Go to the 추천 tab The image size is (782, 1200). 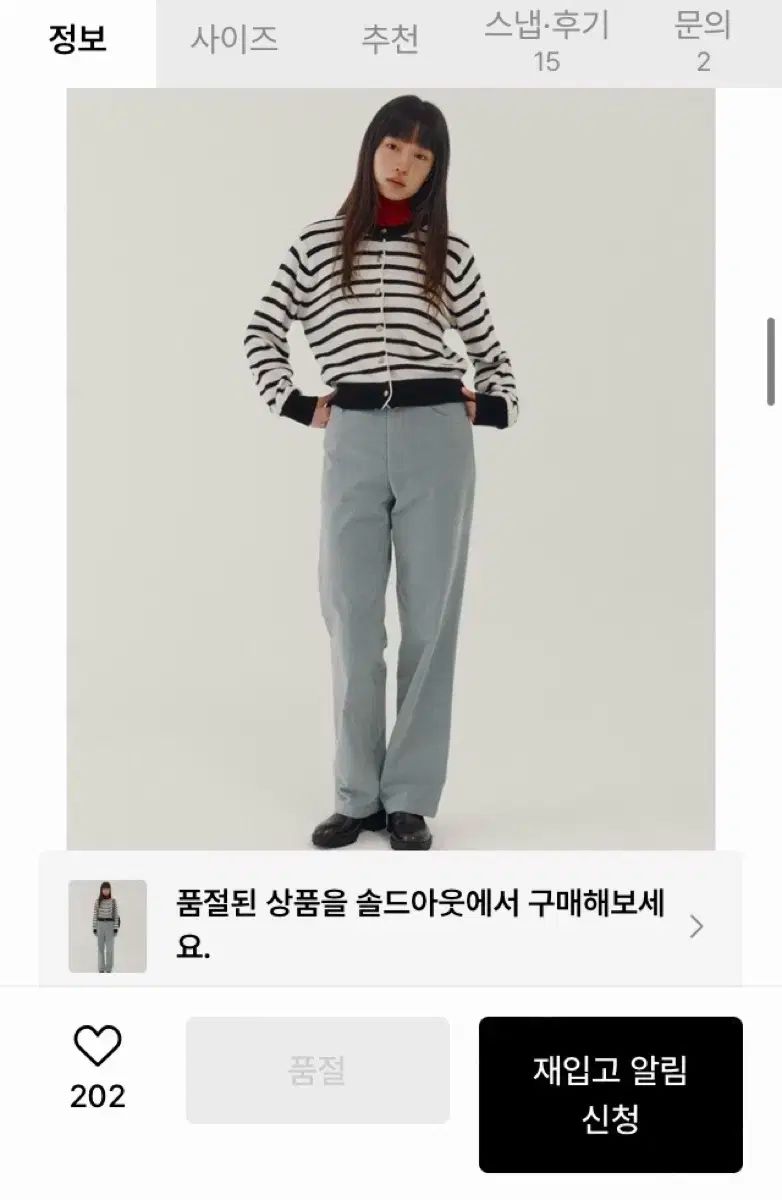(390, 40)
